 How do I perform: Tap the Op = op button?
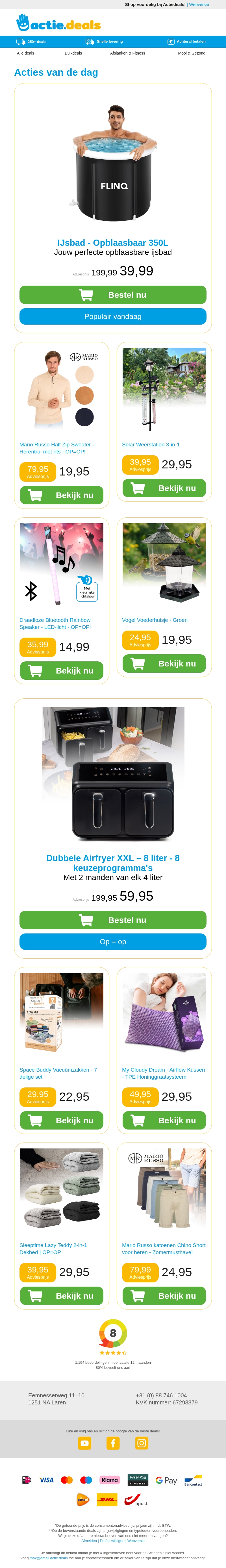pos(113,942)
